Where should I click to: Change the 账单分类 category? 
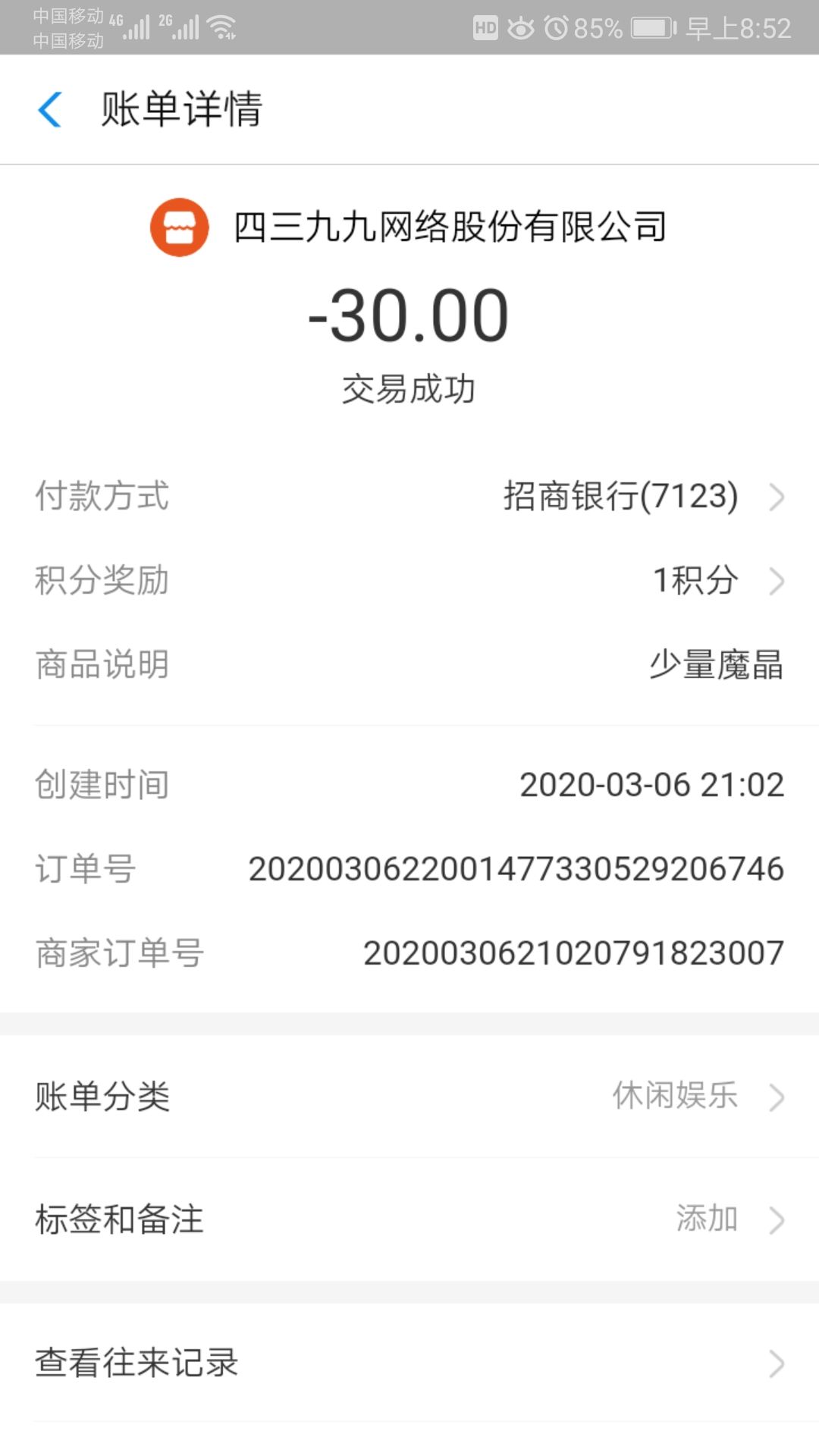[409, 1097]
